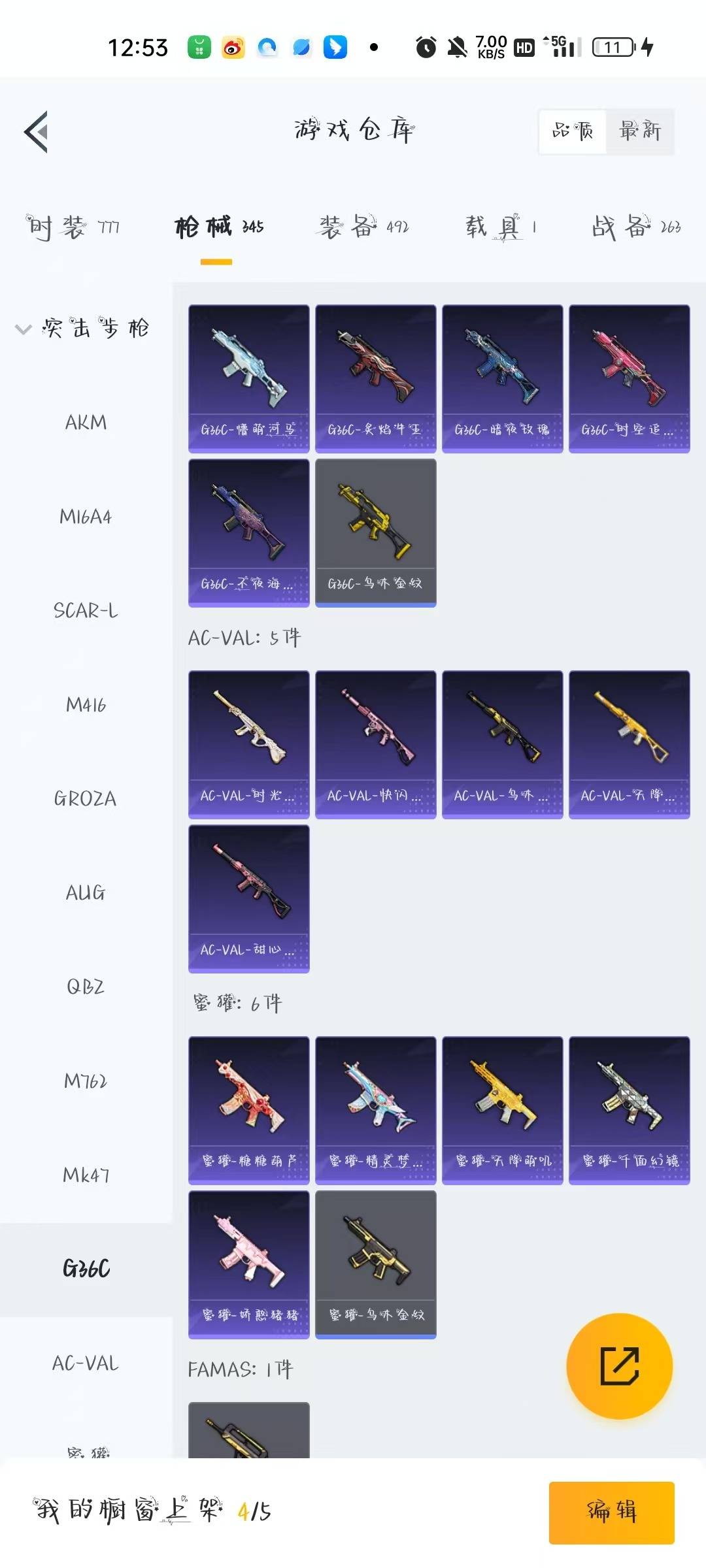View the 蜜獾-娇憨猪猪 skin
Screen dimensions: 706x1568
249,1265
